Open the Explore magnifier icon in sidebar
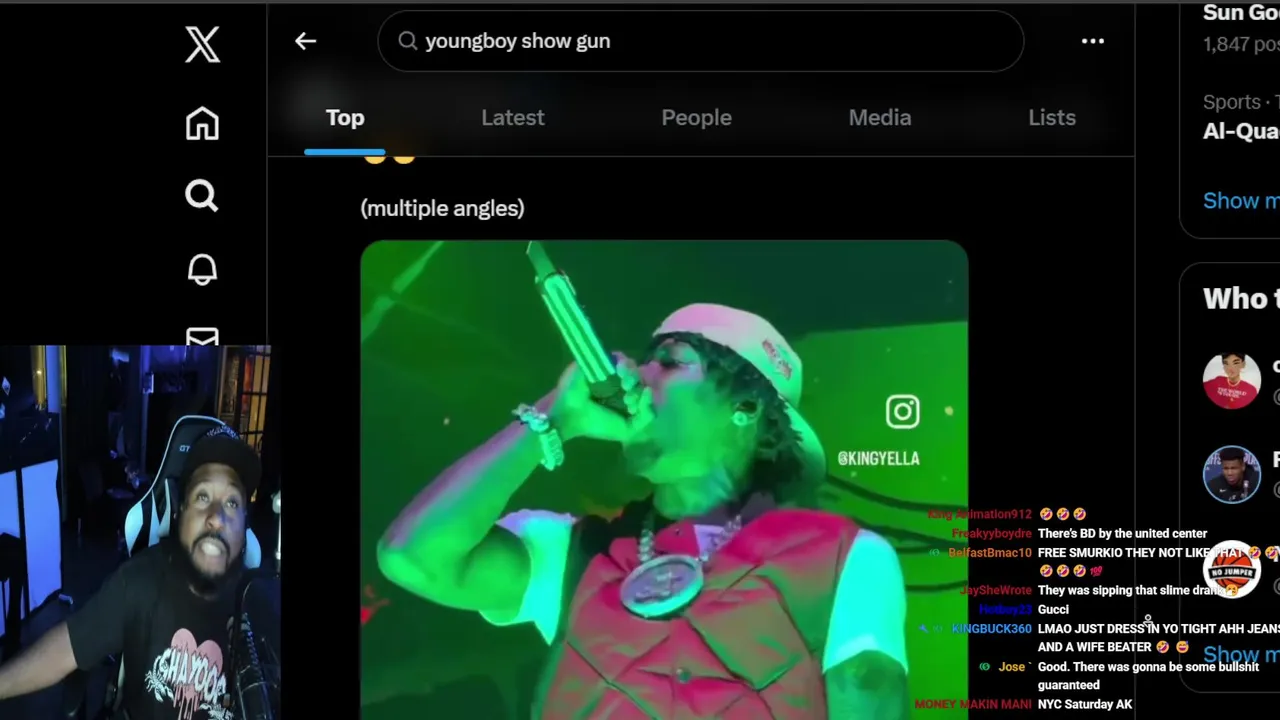This screenshot has width=1280, height=720. (202, 196)
